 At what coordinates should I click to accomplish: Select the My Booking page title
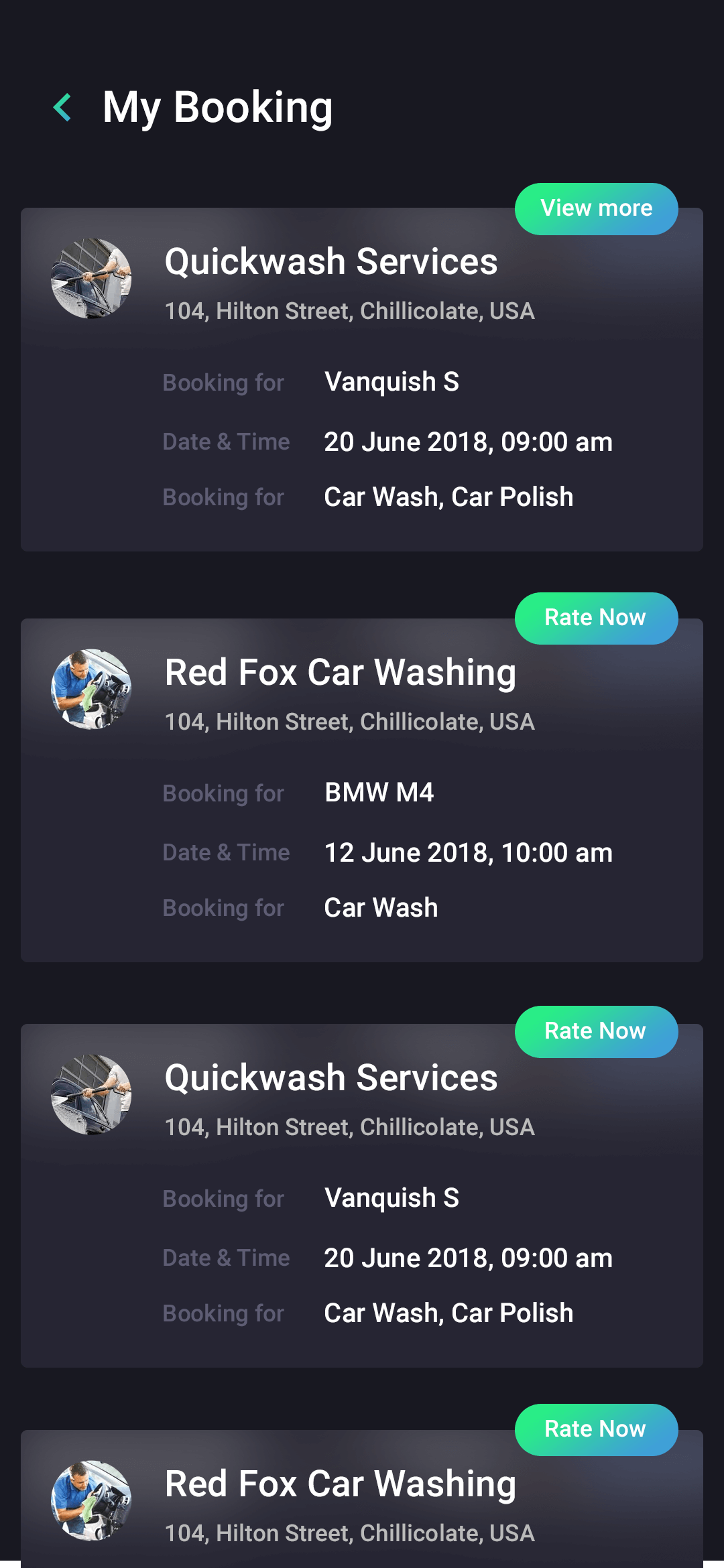point(218,107)
